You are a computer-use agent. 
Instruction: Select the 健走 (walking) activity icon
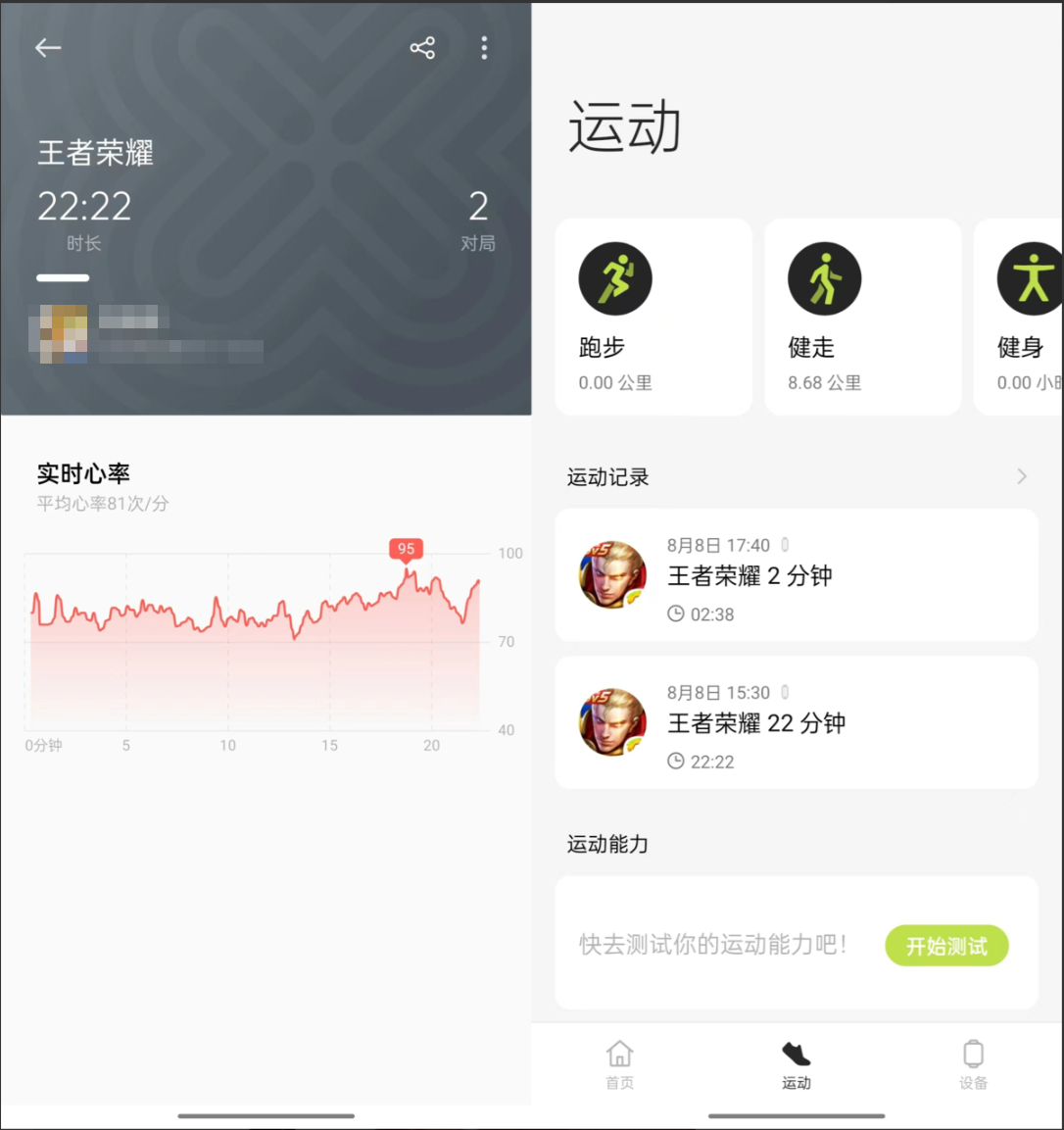click(x=824, y=278)
